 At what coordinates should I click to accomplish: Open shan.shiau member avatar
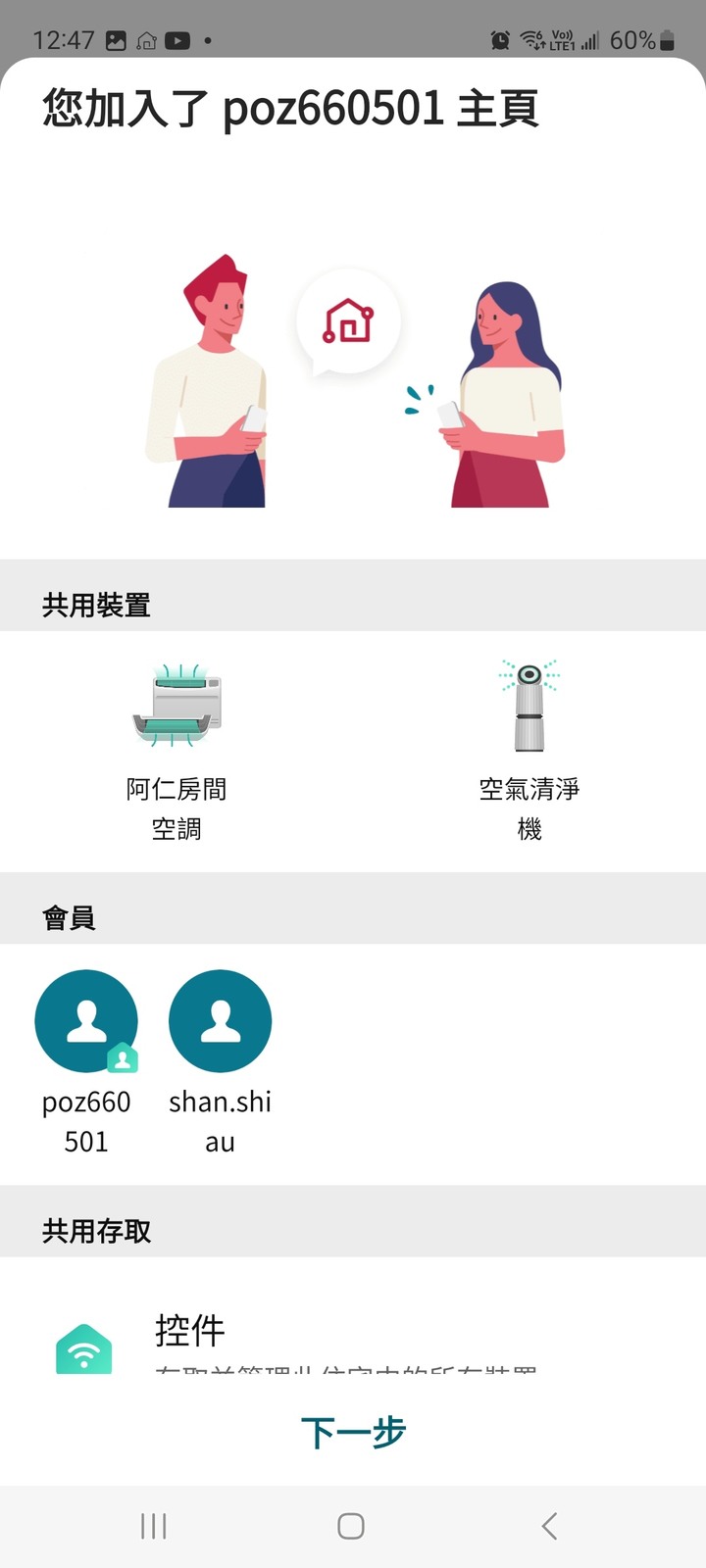(x=220, y=1019)
